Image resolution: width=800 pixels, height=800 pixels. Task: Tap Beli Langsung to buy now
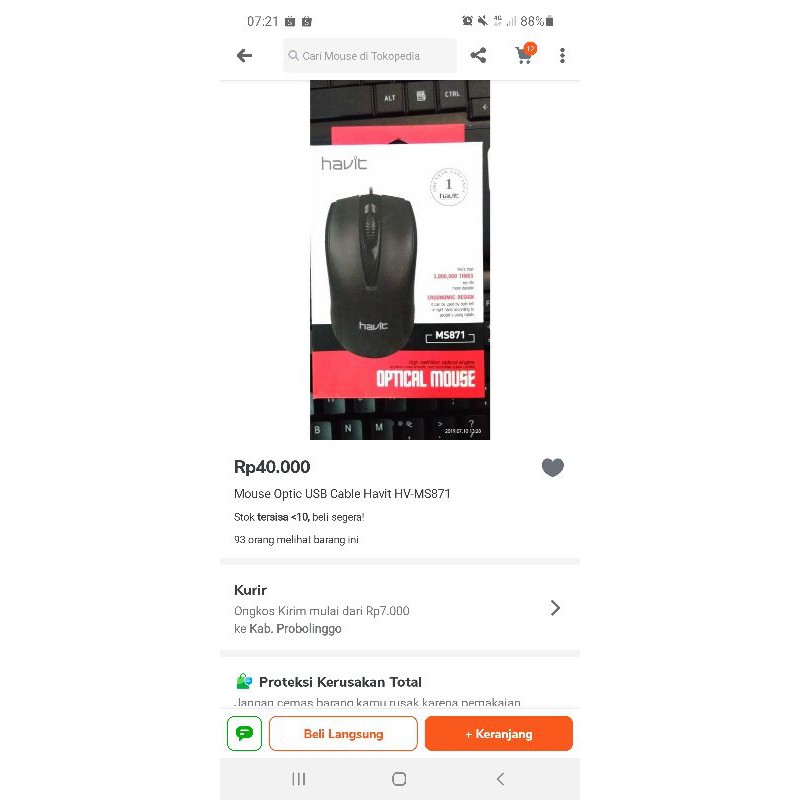(x=343, y=733)
